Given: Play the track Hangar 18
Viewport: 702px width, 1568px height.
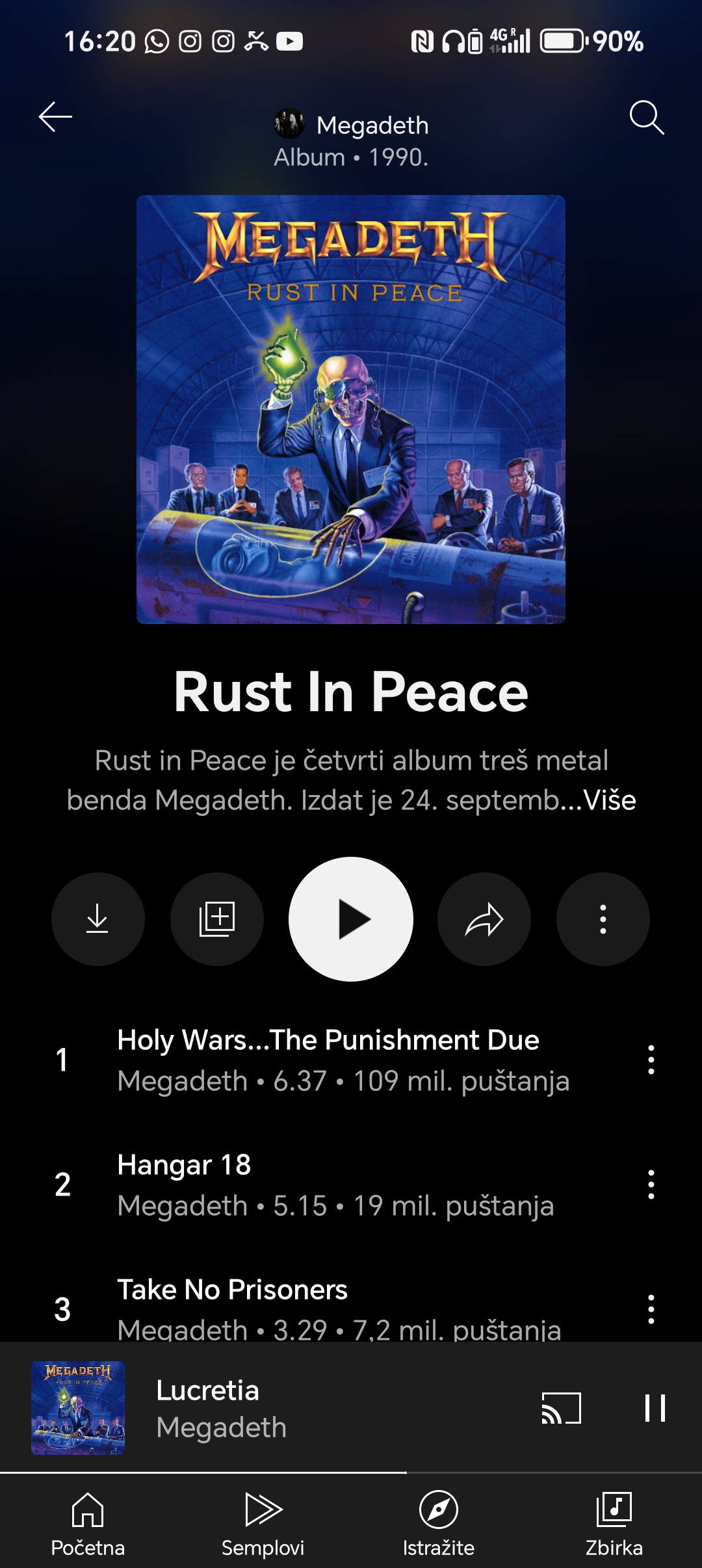Looking at the screenshot, I should [x=328, y=1184].
